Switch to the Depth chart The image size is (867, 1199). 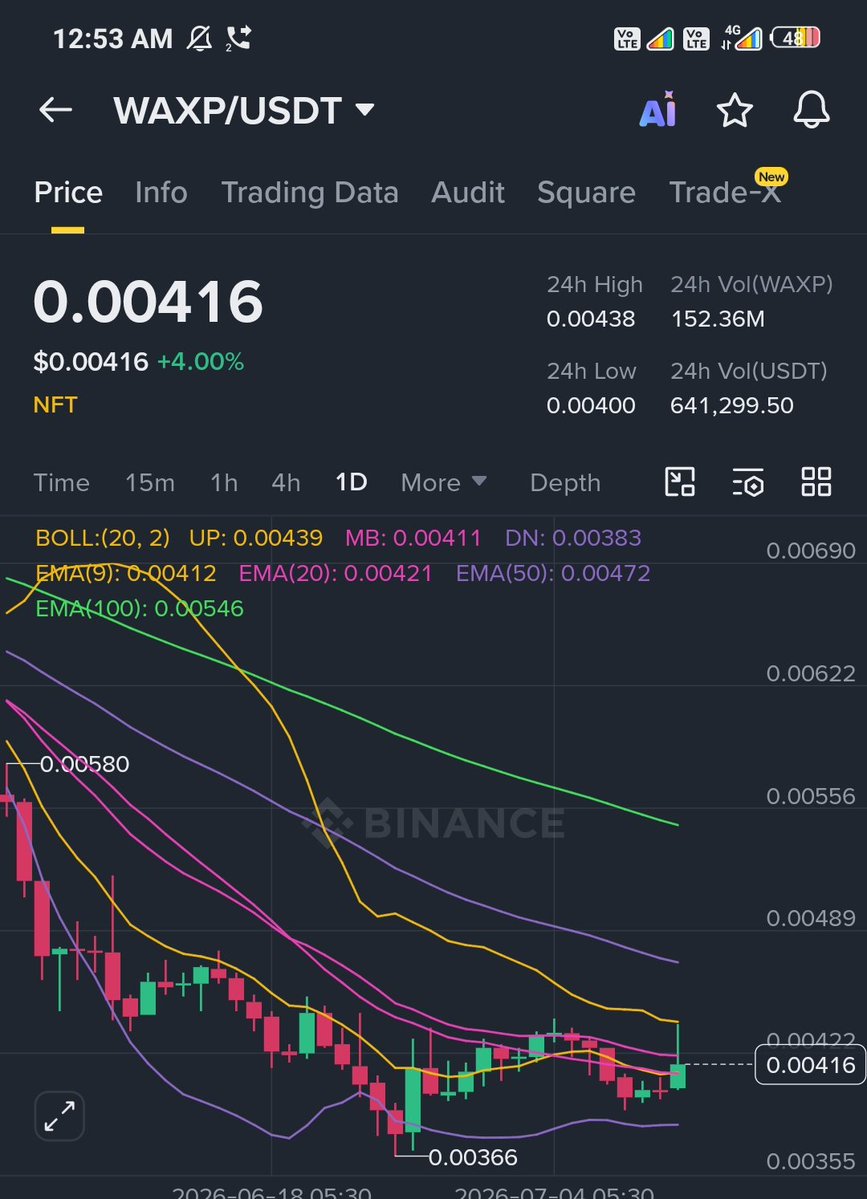click(565, 483)
